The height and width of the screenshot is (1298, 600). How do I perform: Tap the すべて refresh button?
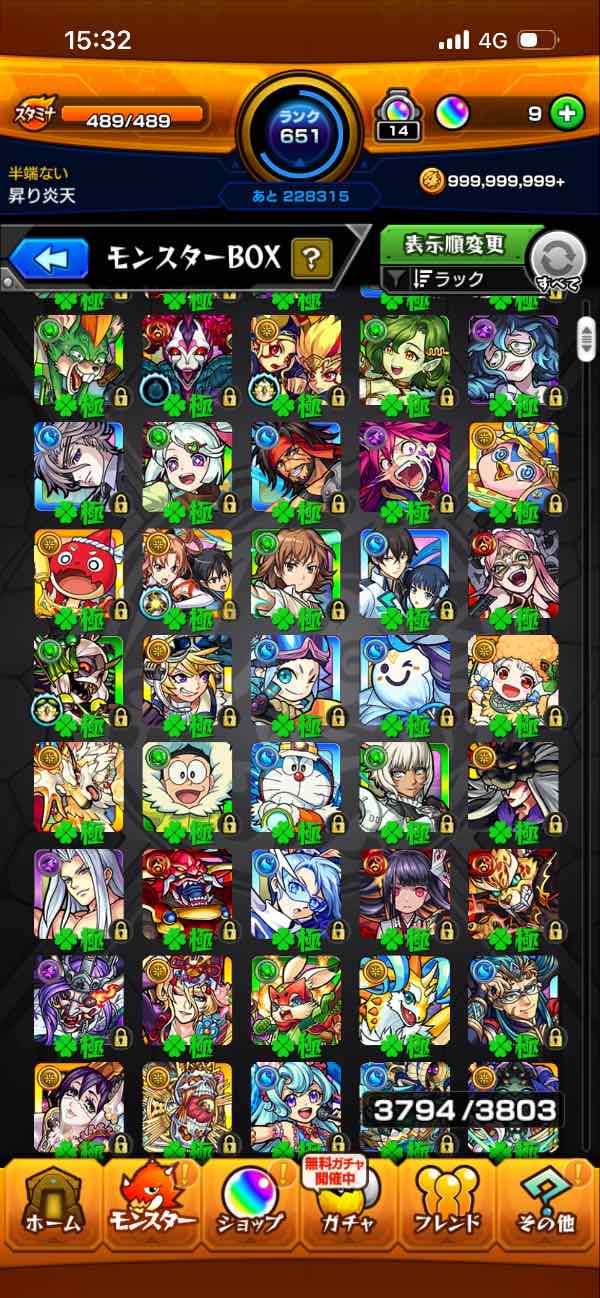(558, 260)
